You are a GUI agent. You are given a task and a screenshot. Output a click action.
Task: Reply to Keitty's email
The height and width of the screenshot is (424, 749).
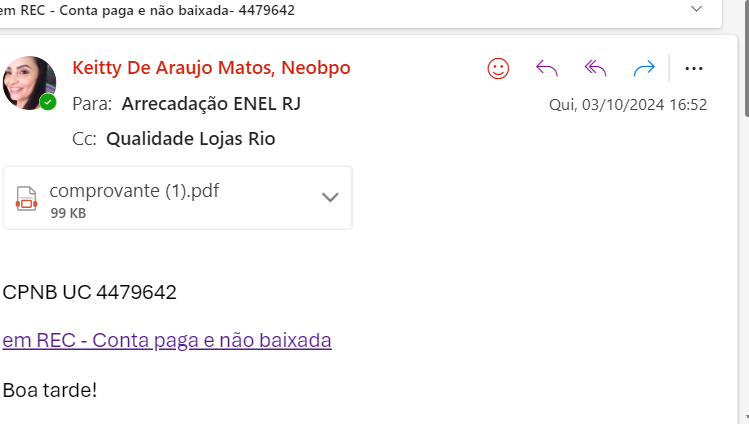pyautogui.click(x=546, y=68)
